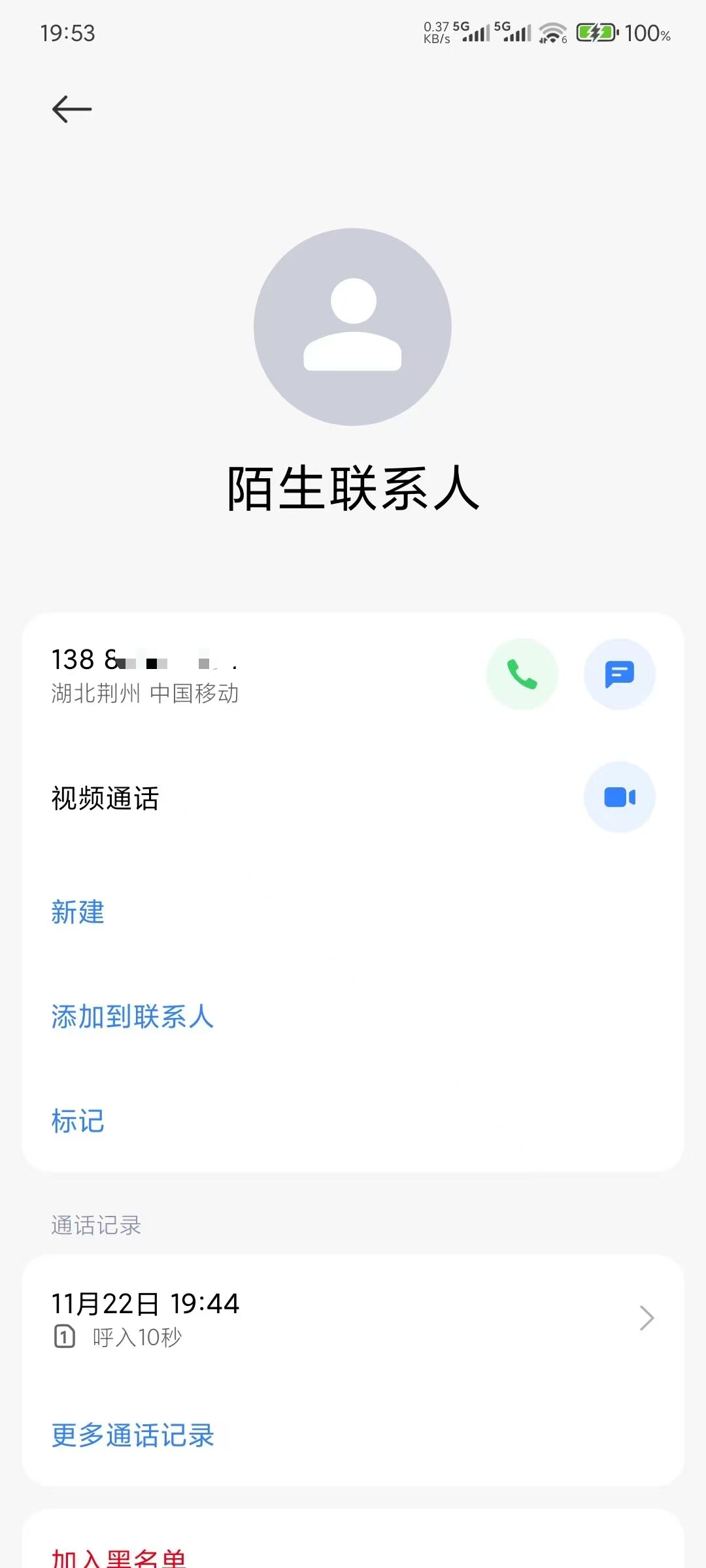The width and height of the screenshot is (706, 1568).
Task: Select 新建 to create a new contact
Action: tap(77, 913)
